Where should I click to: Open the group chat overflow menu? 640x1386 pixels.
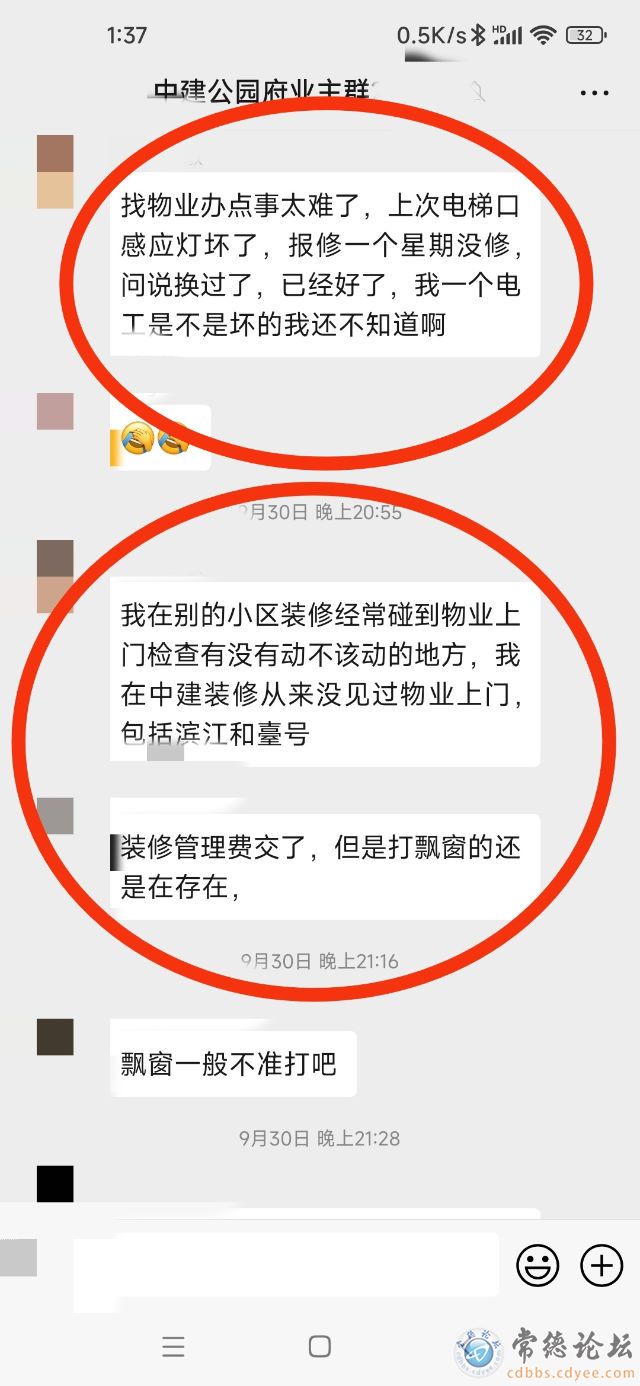click(x=594, y=93)
